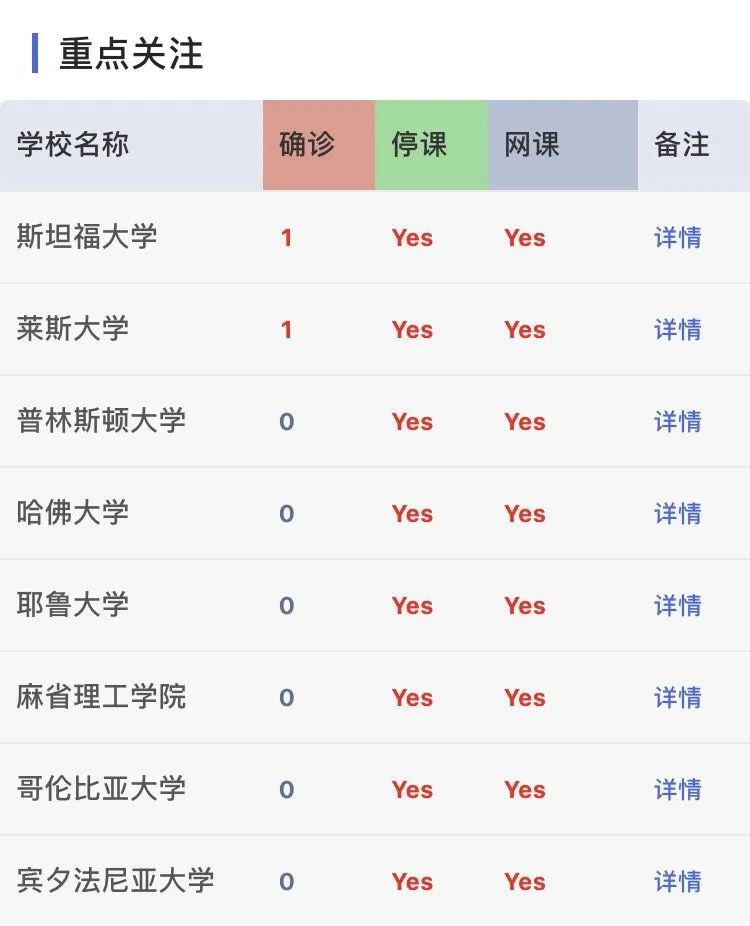View details for 哥伦比亚大学
Image resolution: width=750 pixels, height=926 pixels.
[678, 790]
